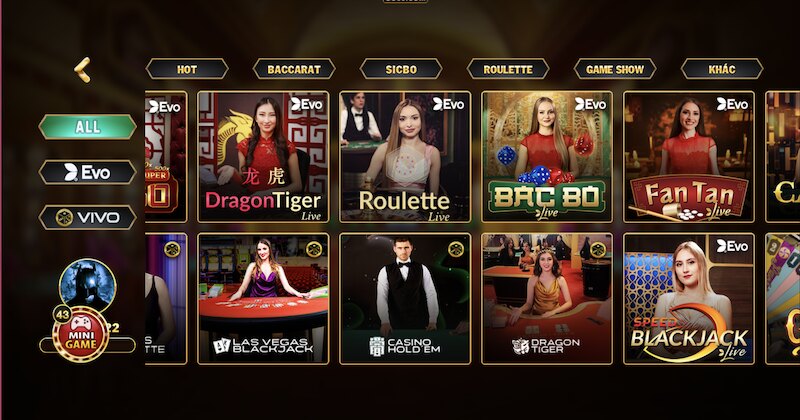
Task: Play the VIVO Dragon Tiger table
Action: tap(547, 298)
